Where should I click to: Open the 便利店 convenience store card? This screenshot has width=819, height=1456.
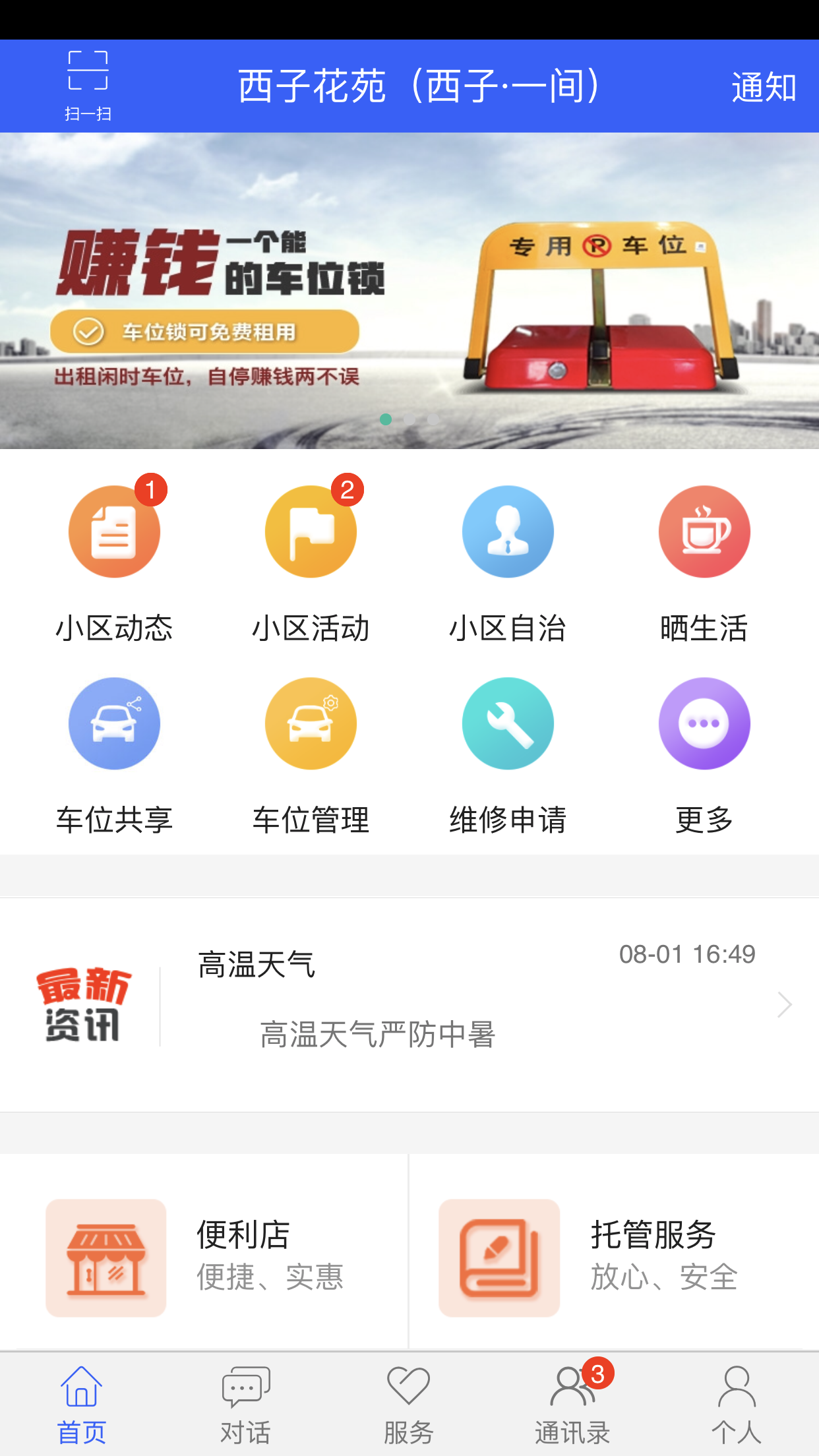tap(203, 1257)
